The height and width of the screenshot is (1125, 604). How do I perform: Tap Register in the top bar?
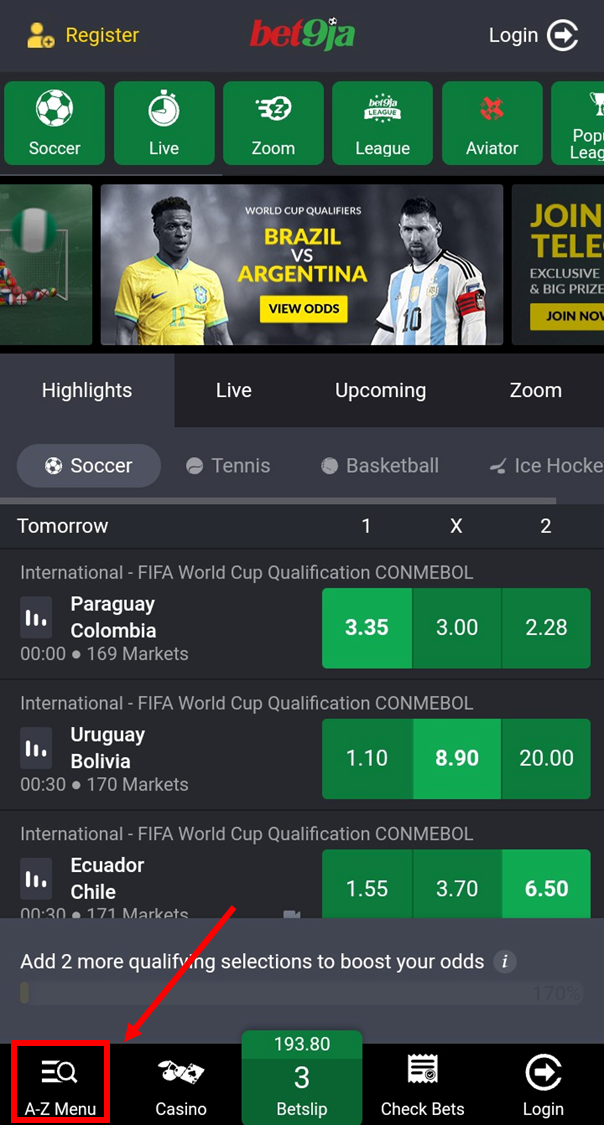pos(82,35)
